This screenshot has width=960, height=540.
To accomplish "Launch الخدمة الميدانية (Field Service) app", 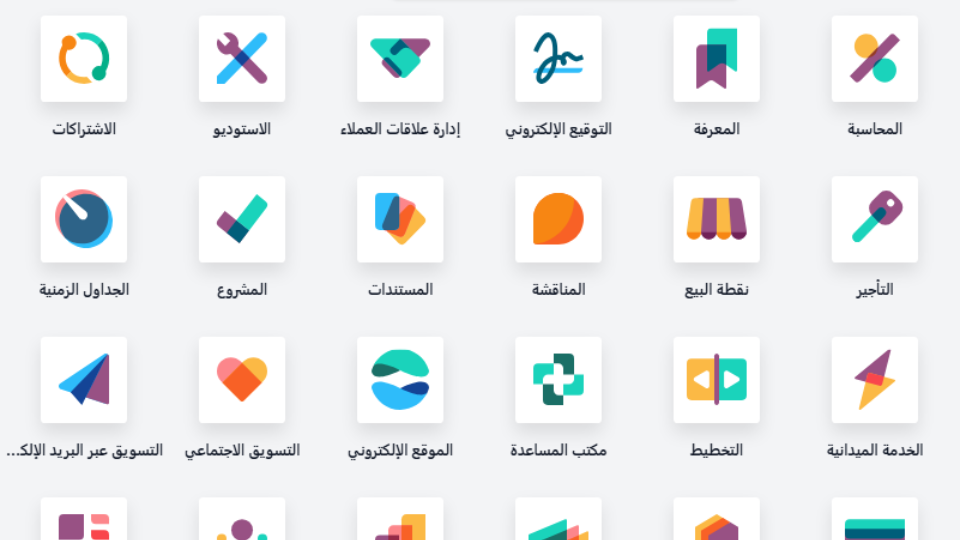I will point(874,379).
